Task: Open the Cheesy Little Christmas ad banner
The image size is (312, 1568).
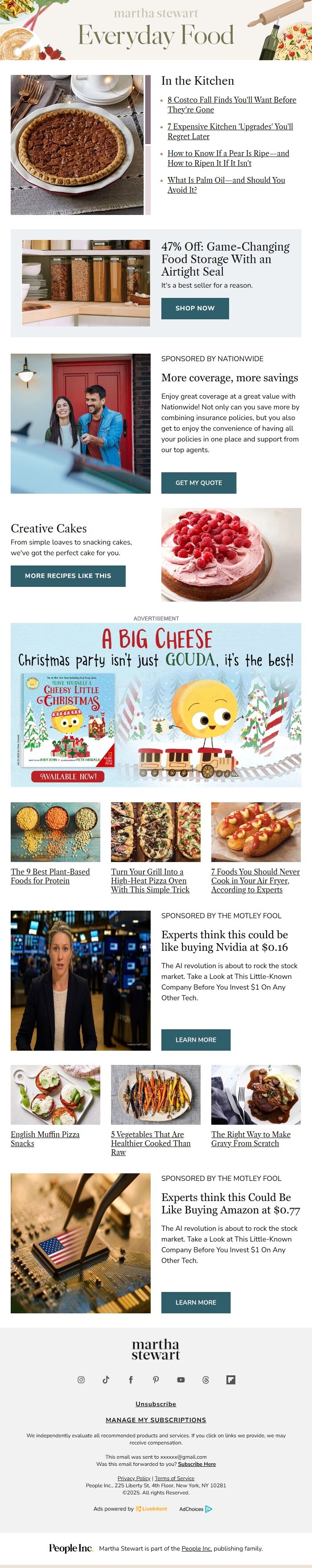Action: pos(156,704)
